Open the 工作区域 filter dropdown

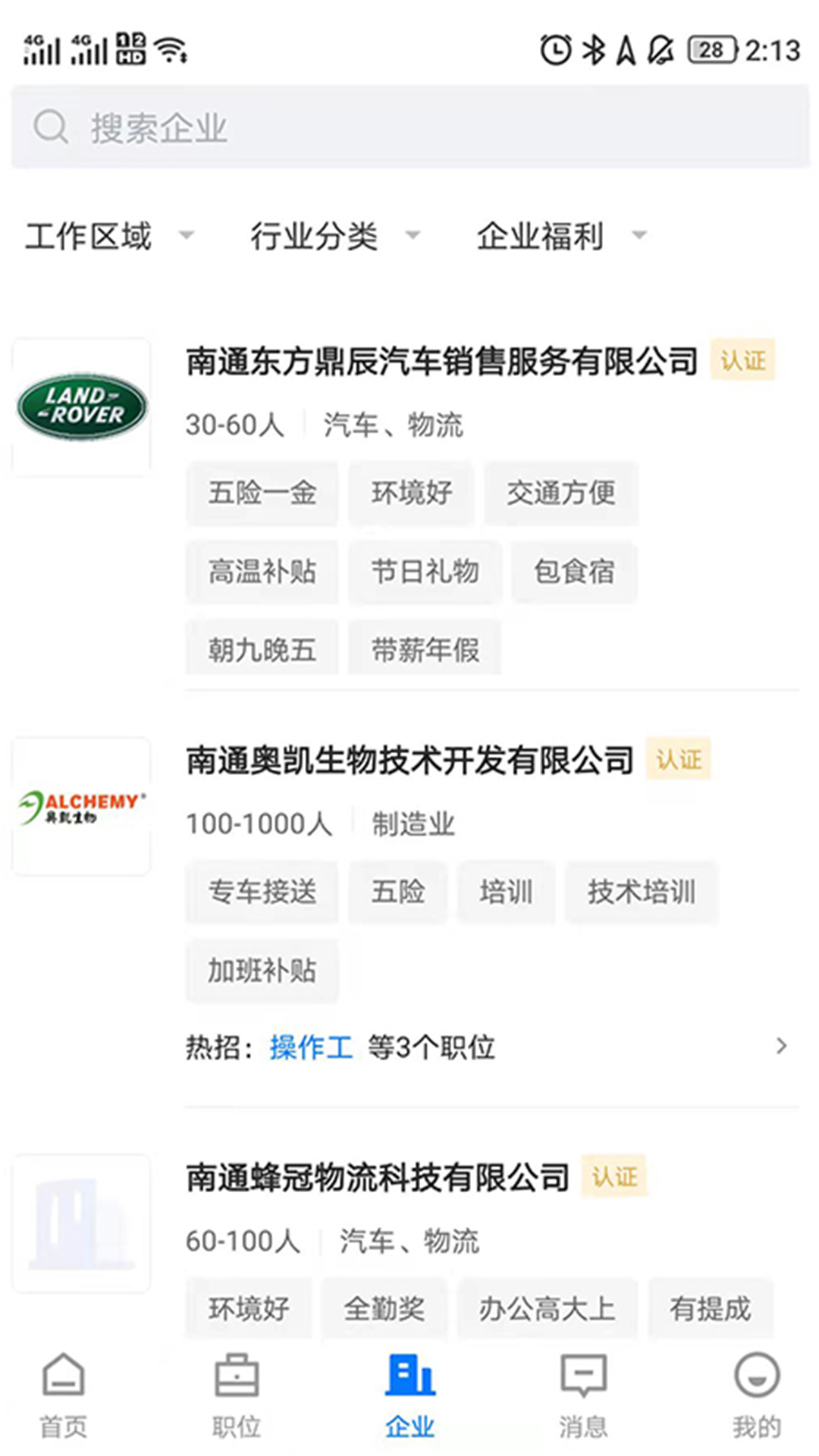pos(109,236)
